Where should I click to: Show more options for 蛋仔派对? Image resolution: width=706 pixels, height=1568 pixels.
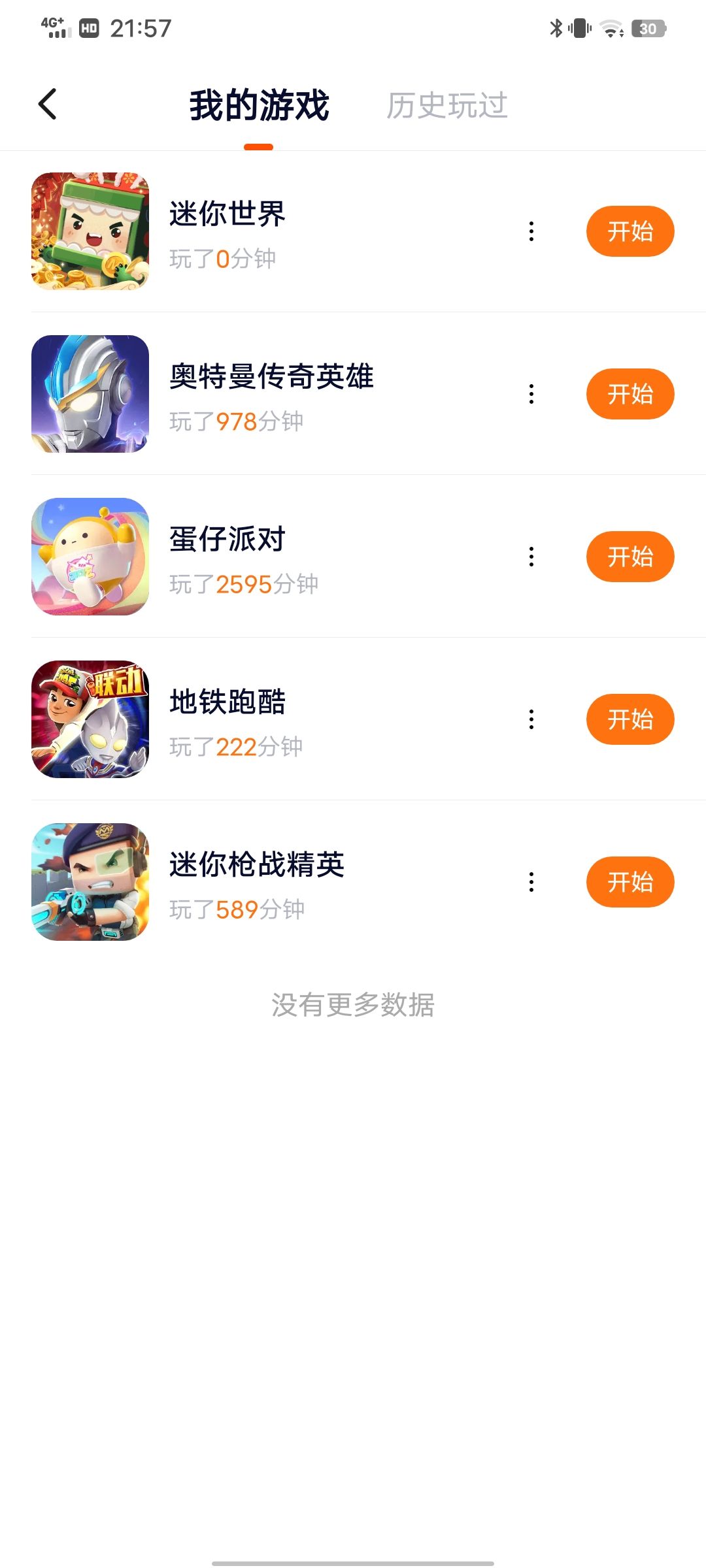point(531,557)
